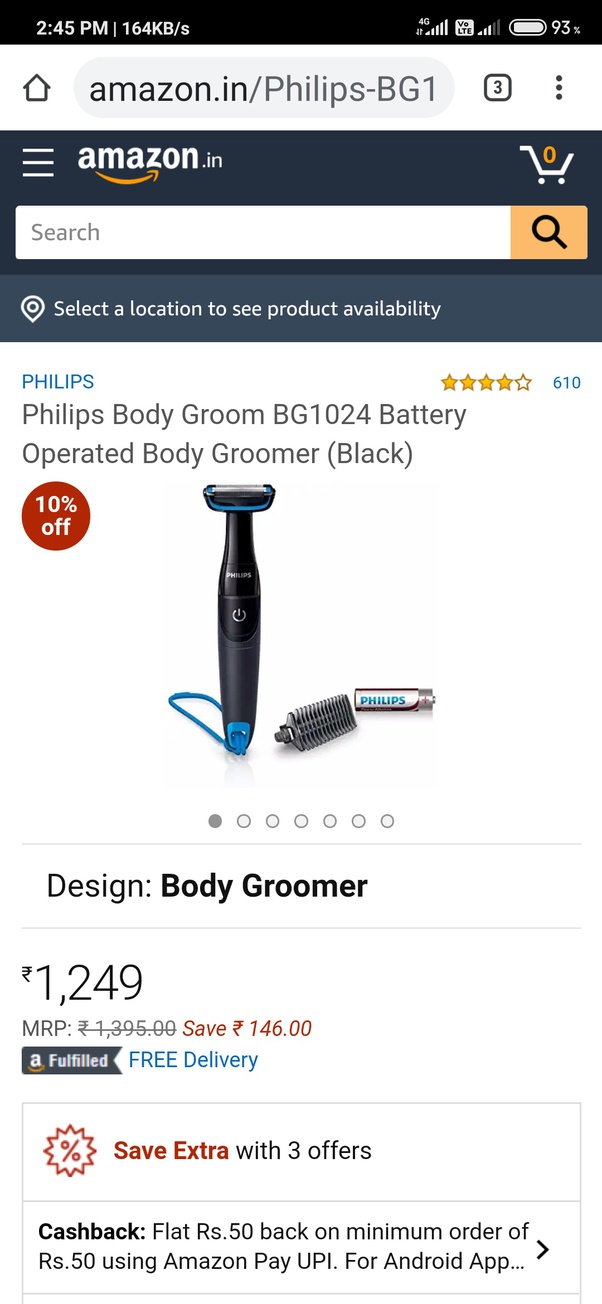Go to the browser home page
Screen dimensions: 602x1304
37,89
